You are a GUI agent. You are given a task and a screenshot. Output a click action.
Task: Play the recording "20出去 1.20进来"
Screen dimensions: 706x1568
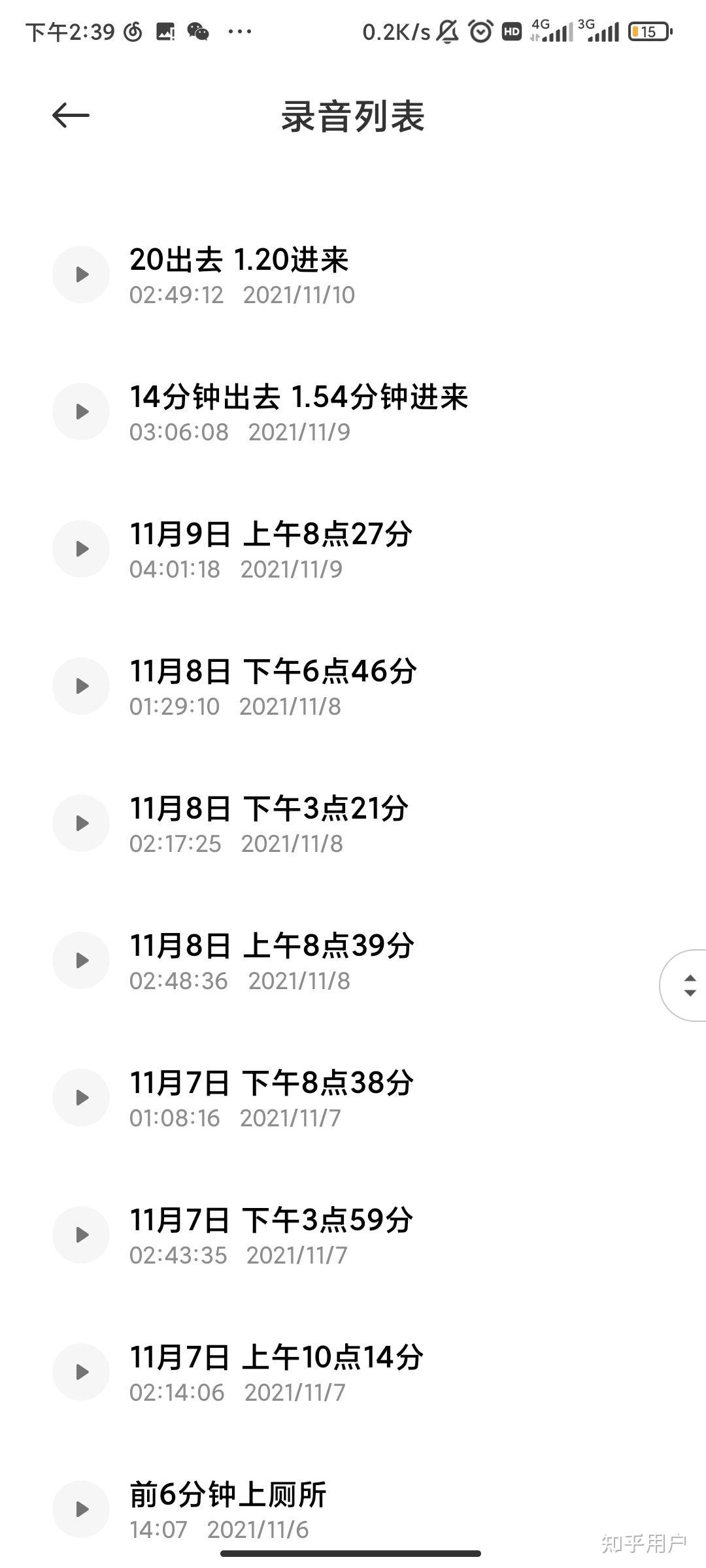(x=81, y=274)
